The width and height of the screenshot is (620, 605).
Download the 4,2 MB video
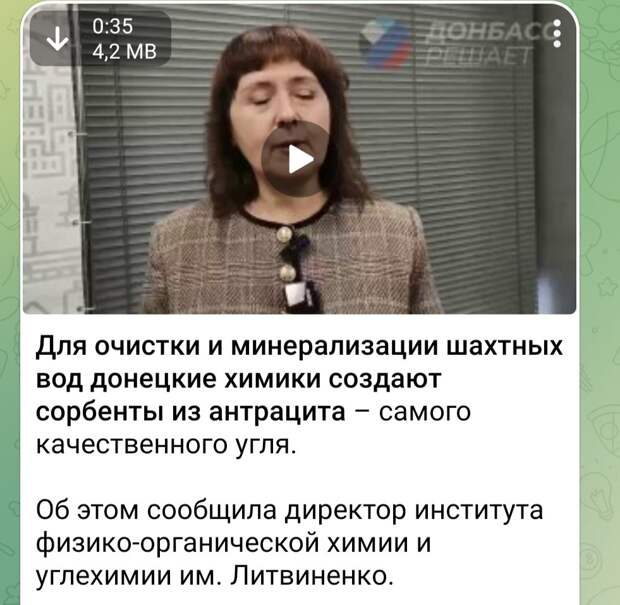coord(59,38)
